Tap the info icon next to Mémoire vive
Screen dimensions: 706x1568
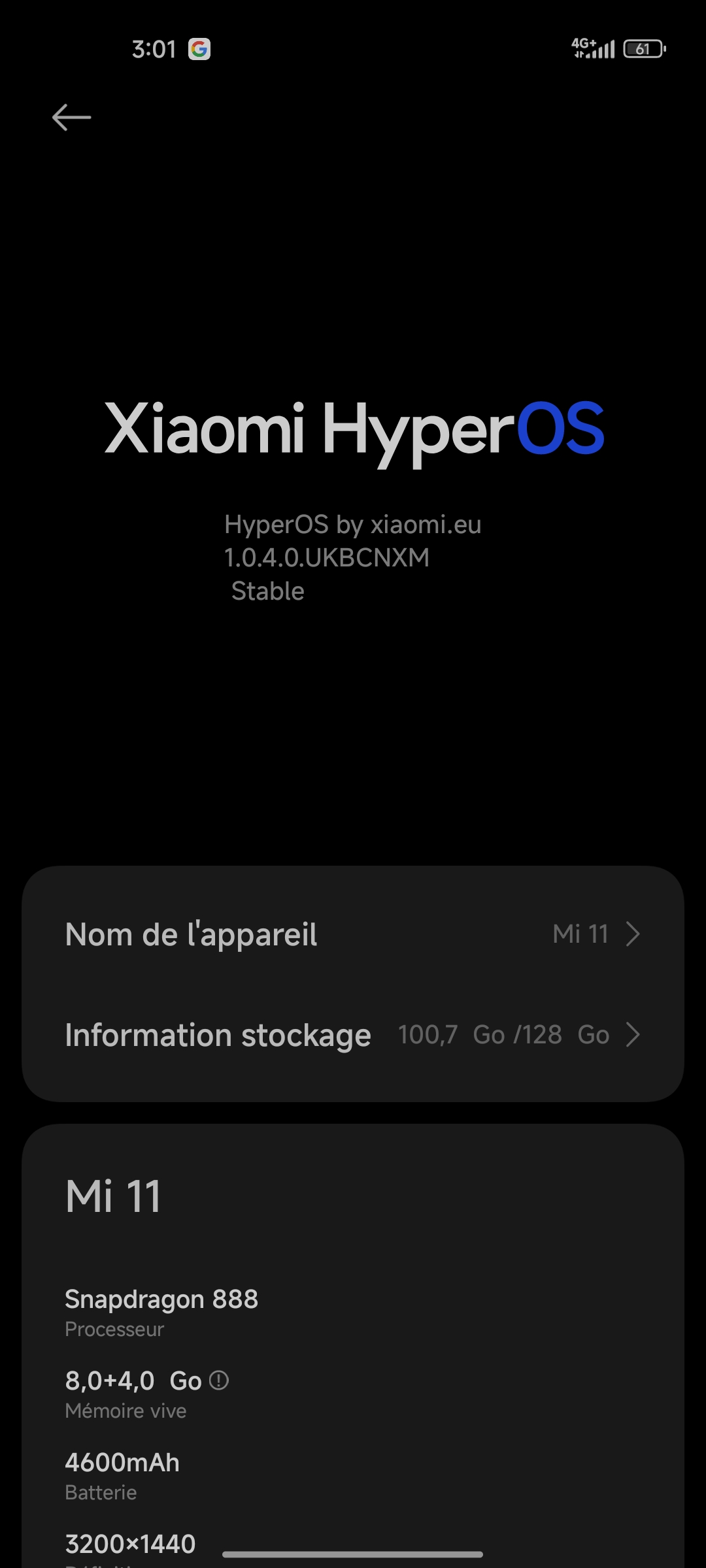pos(218,1380)
